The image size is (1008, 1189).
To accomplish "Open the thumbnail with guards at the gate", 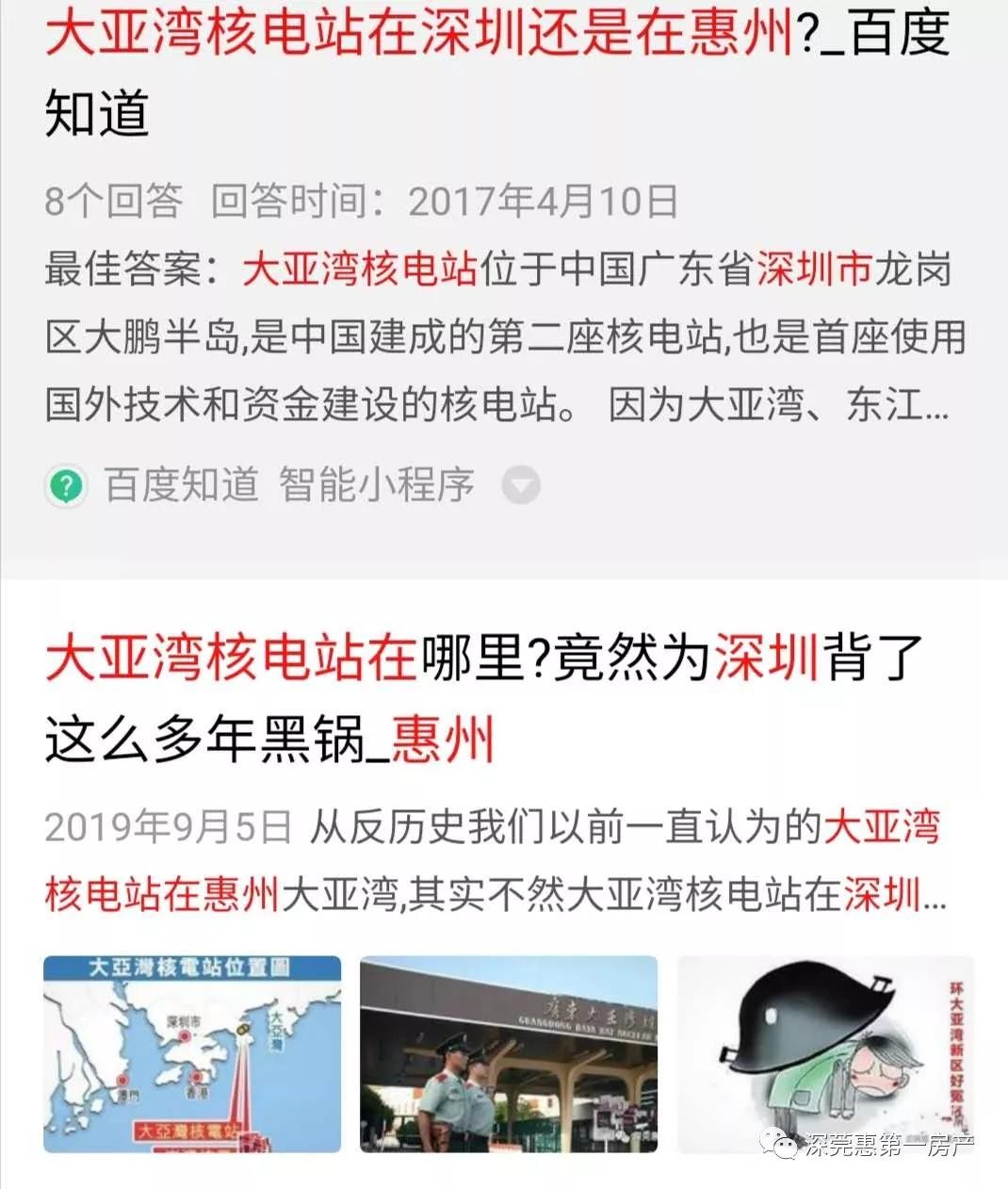I will point(509,1054).
